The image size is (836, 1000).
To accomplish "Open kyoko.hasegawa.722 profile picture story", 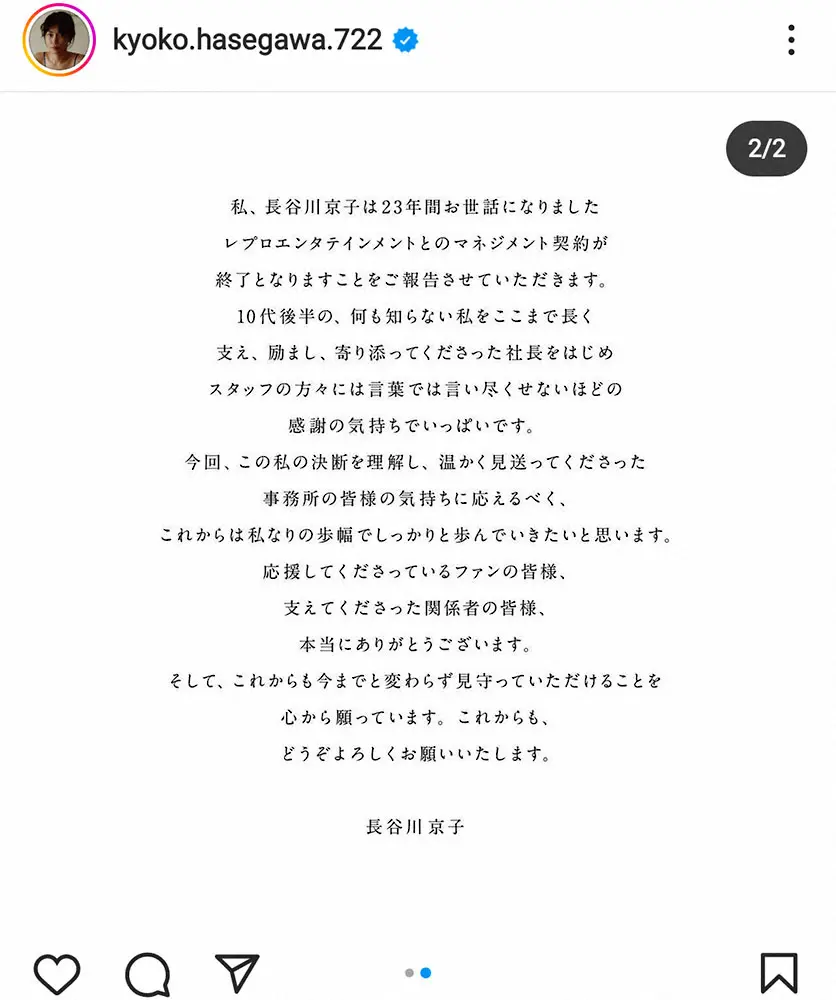I will pos(59,40).
